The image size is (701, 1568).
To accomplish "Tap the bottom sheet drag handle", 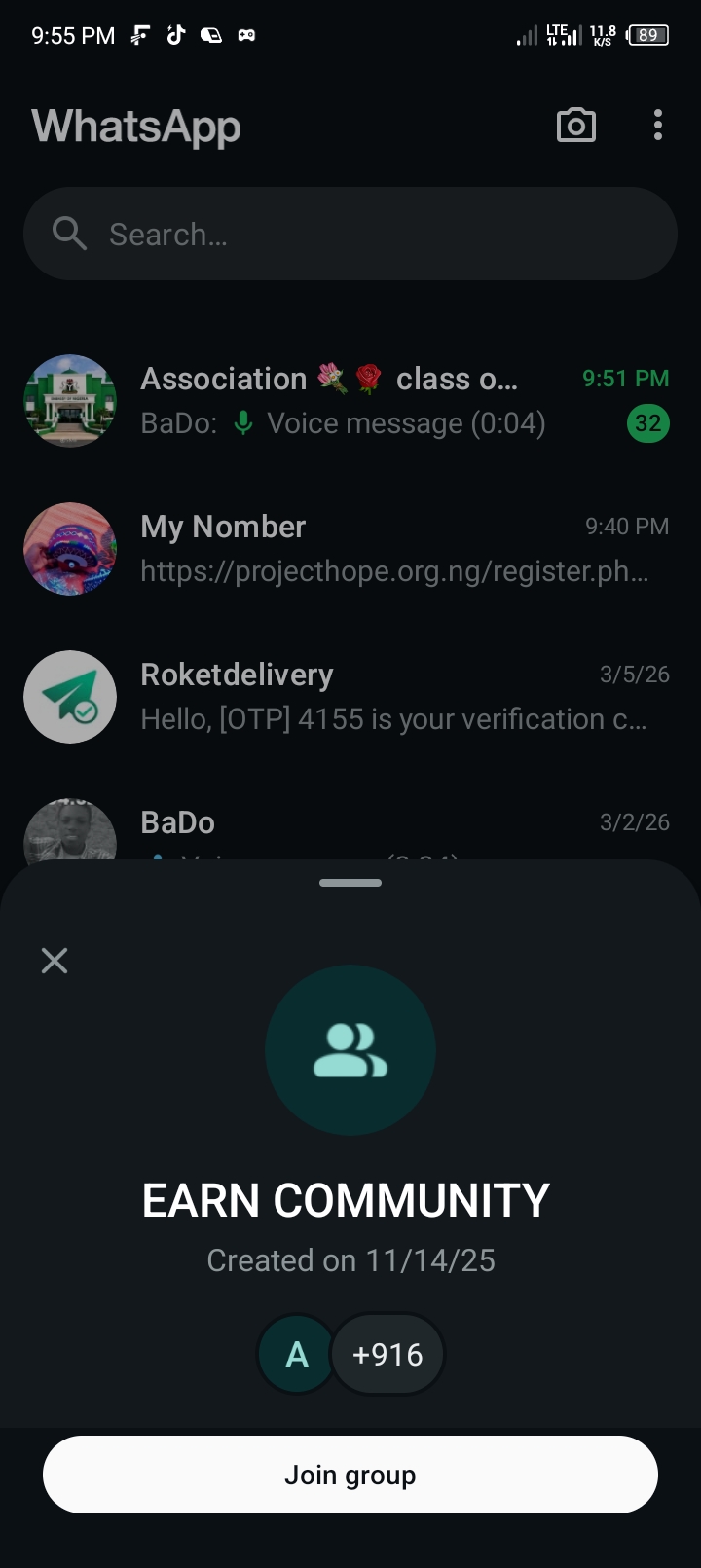I will click(350, 883).
